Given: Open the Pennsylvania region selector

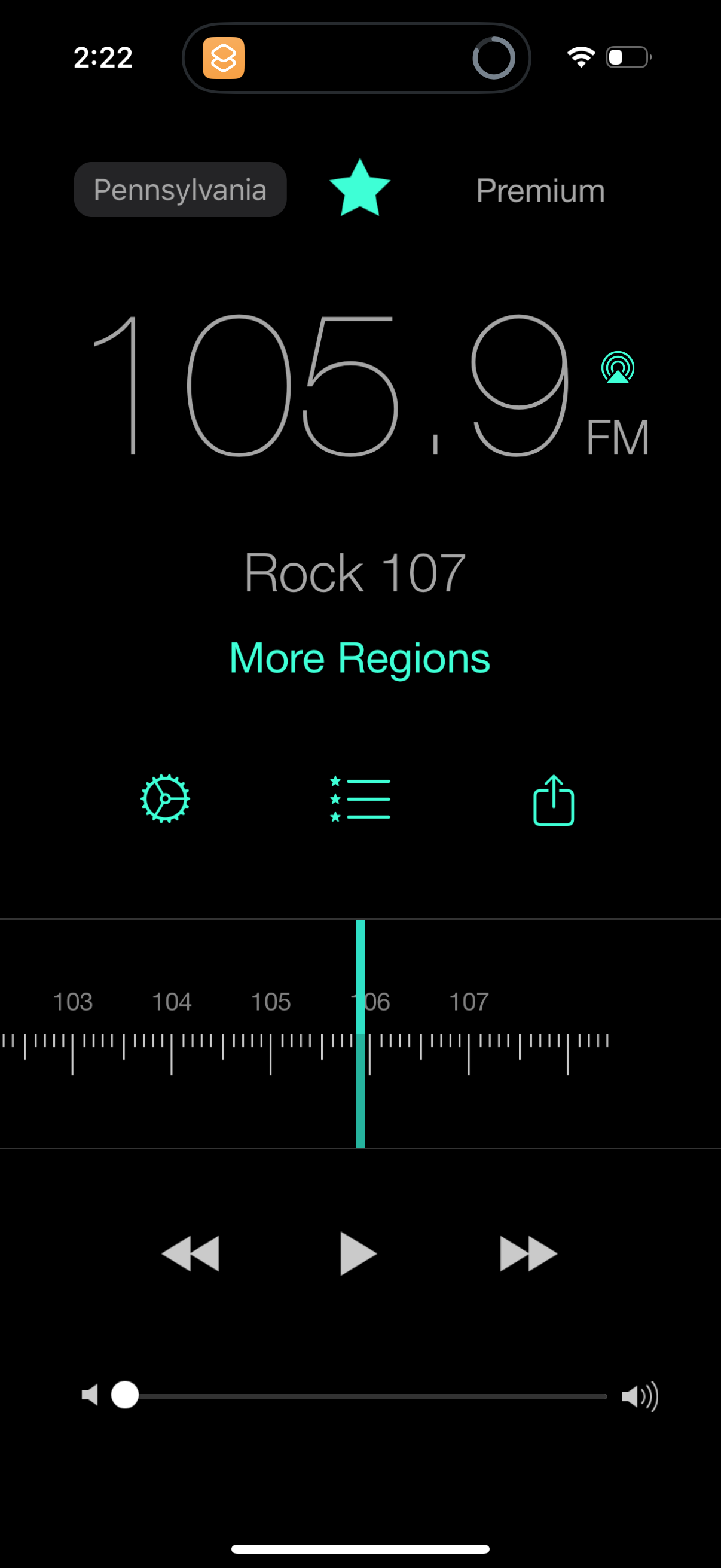Looking at the screenshot, I should click(180, 190).
